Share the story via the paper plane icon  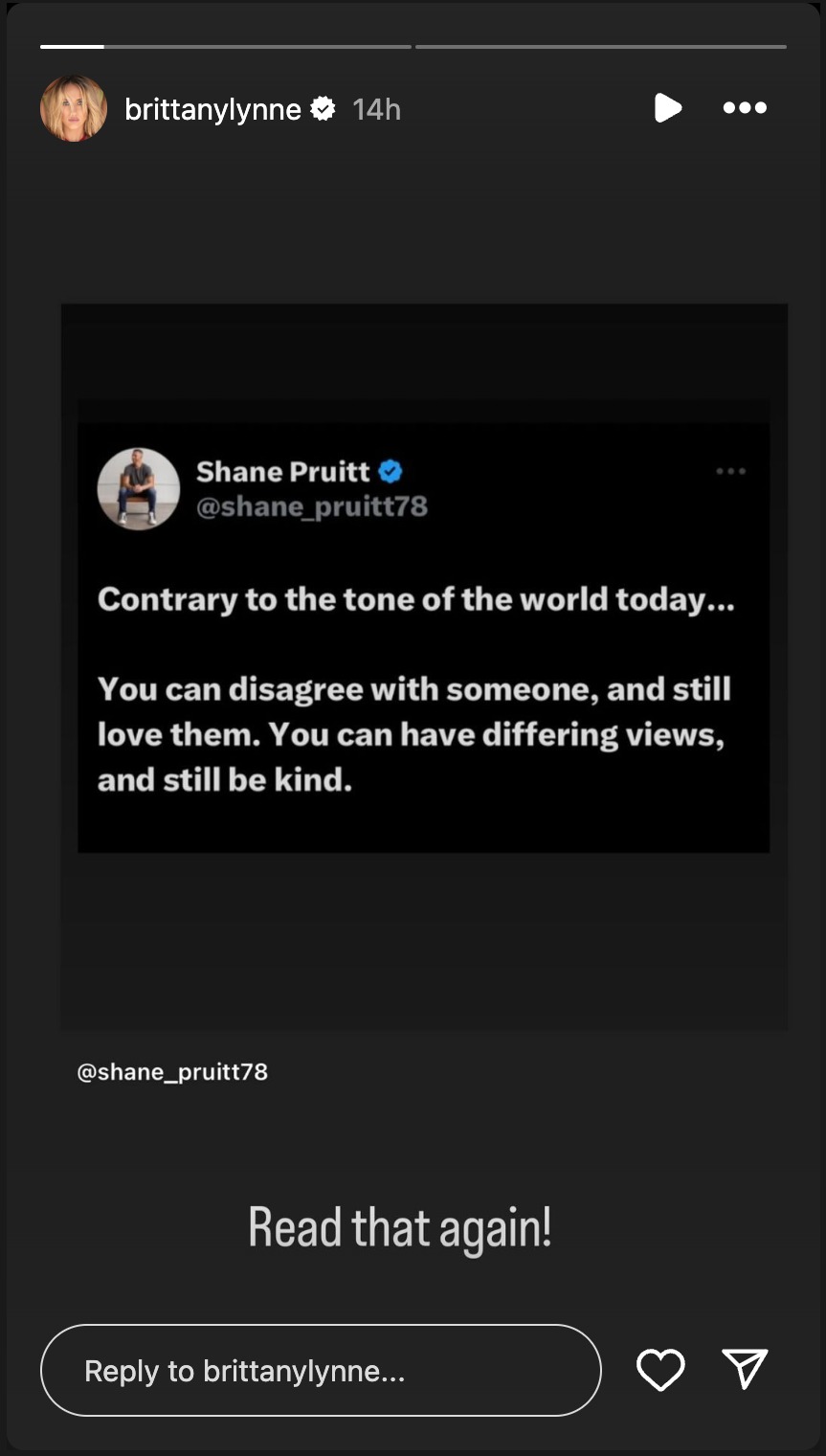coord(743,1370)
